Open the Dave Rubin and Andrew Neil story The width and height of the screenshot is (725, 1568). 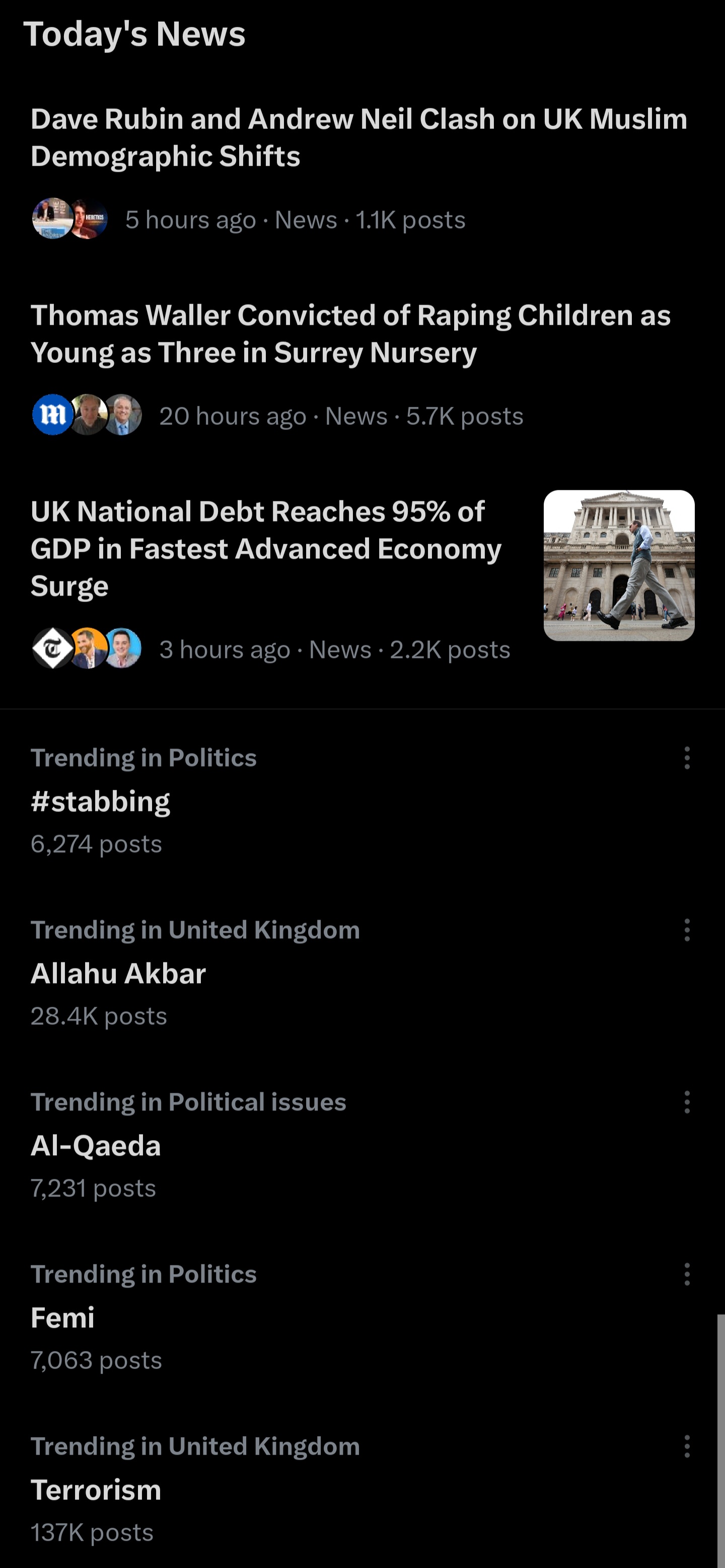[x=358, y=137]
